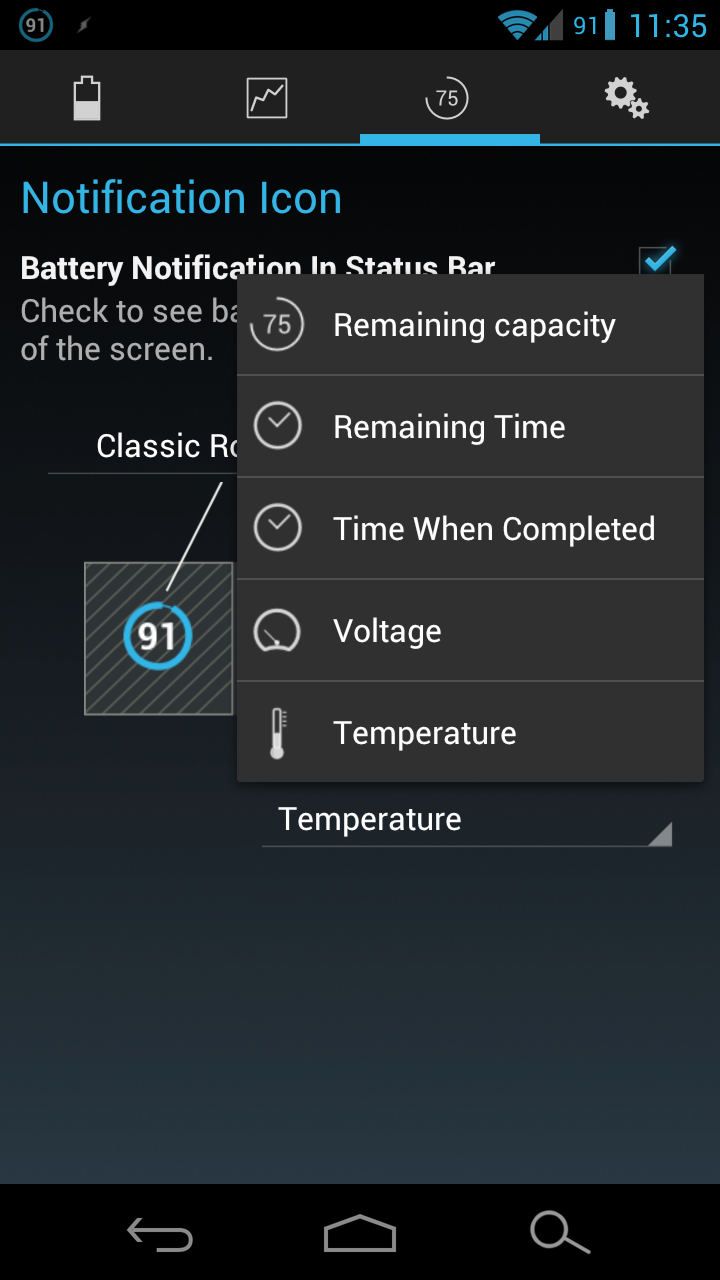This screenshot has width=720, height=1280.
Task: Tap the notification widget preview showing 91
Action: 158,638
